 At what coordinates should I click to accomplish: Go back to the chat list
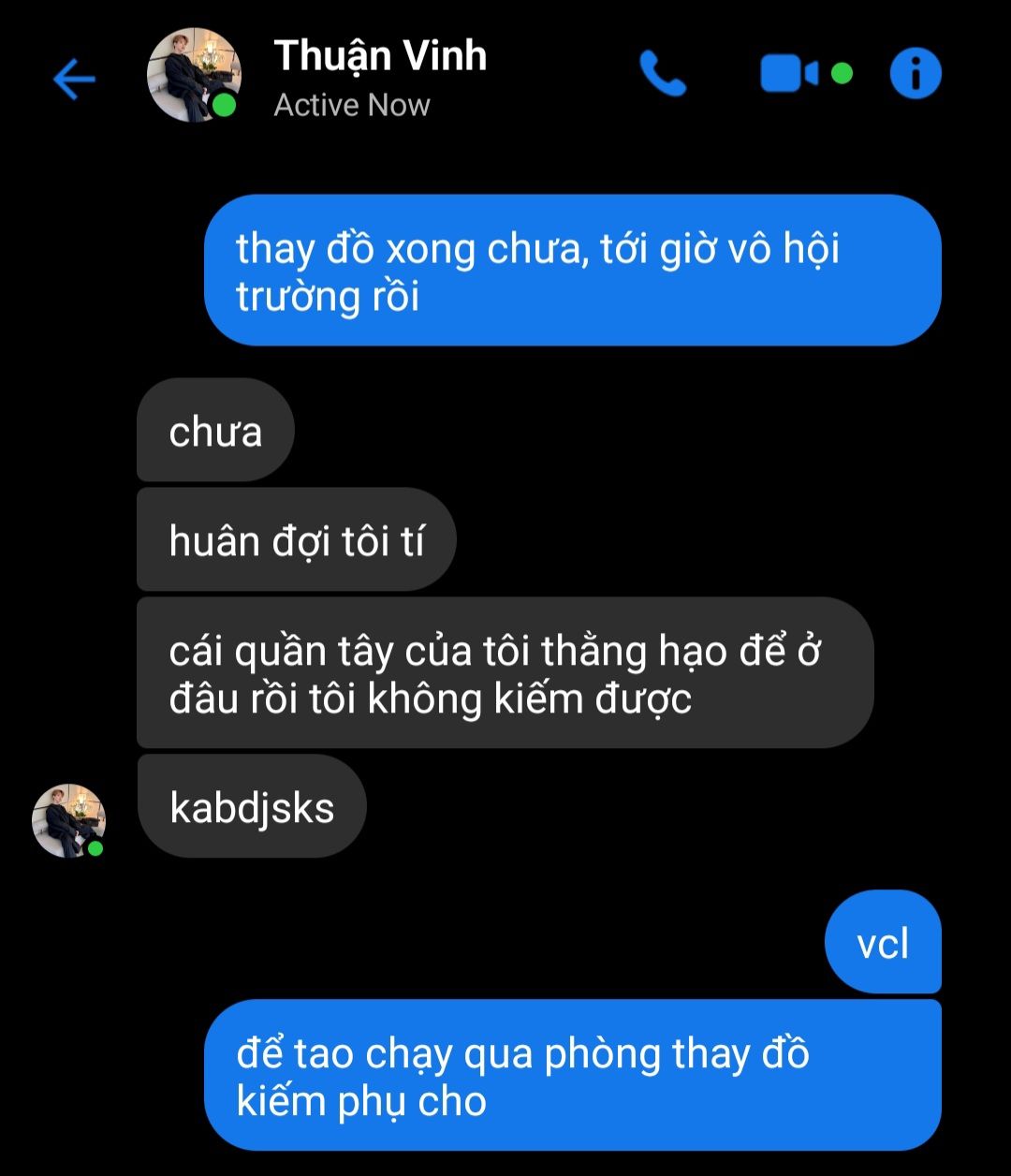pos(75,79)
